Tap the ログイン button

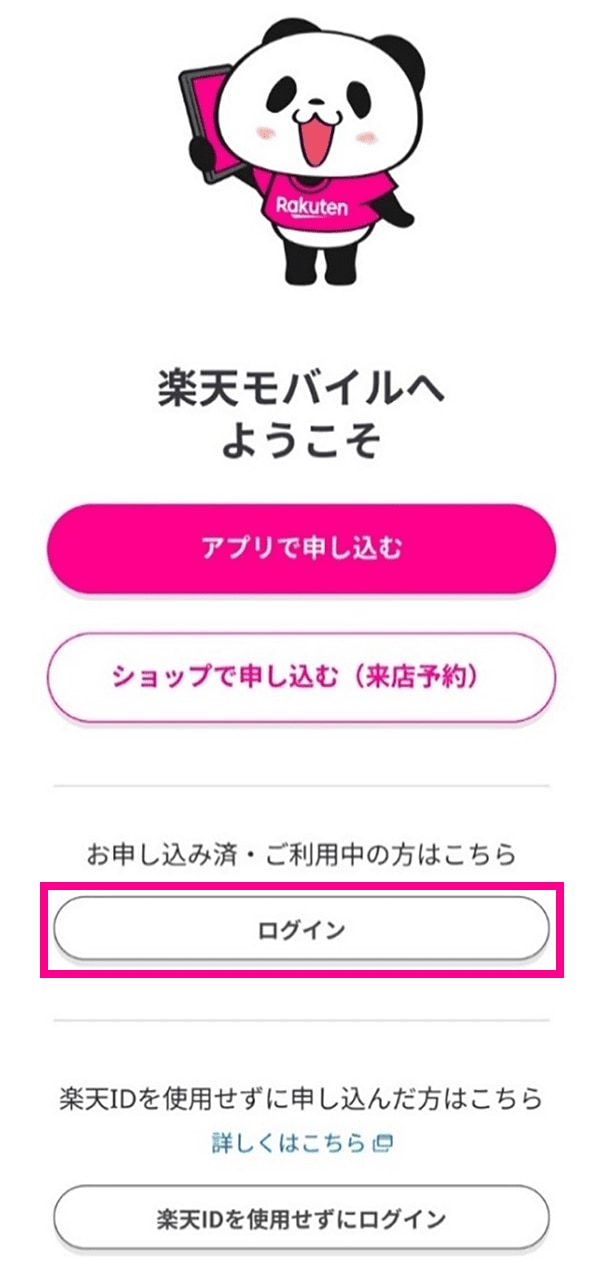tap(301, 929)
